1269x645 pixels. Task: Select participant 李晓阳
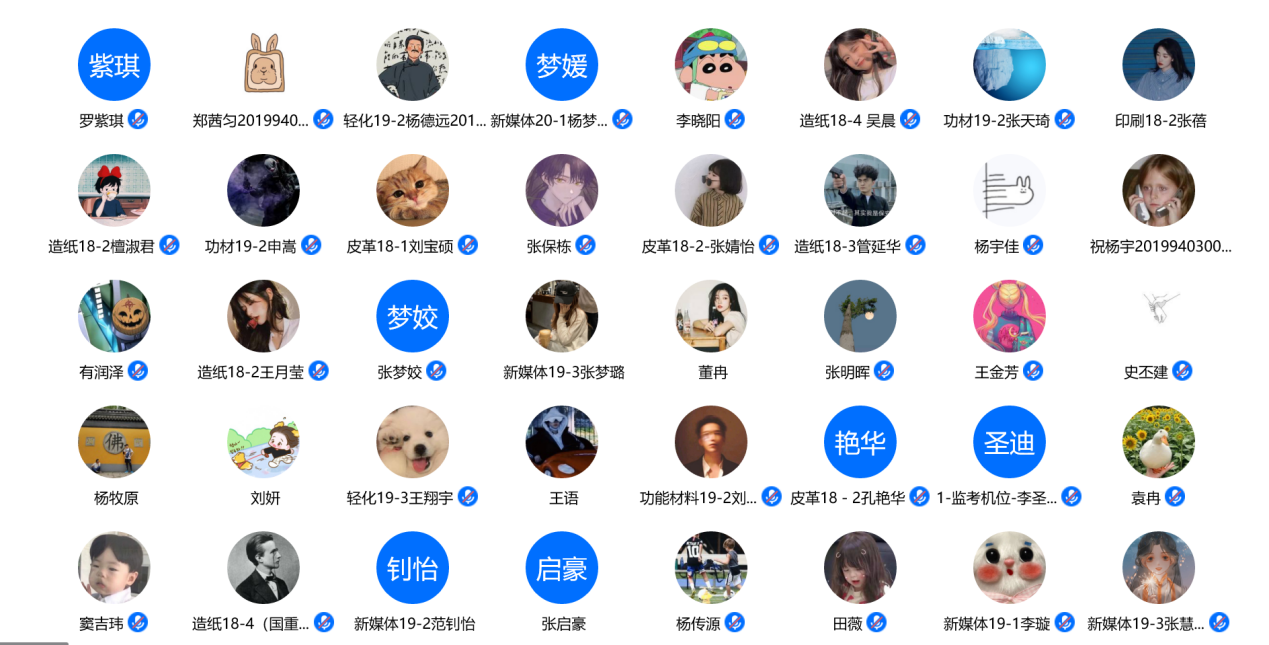[711, 65]
